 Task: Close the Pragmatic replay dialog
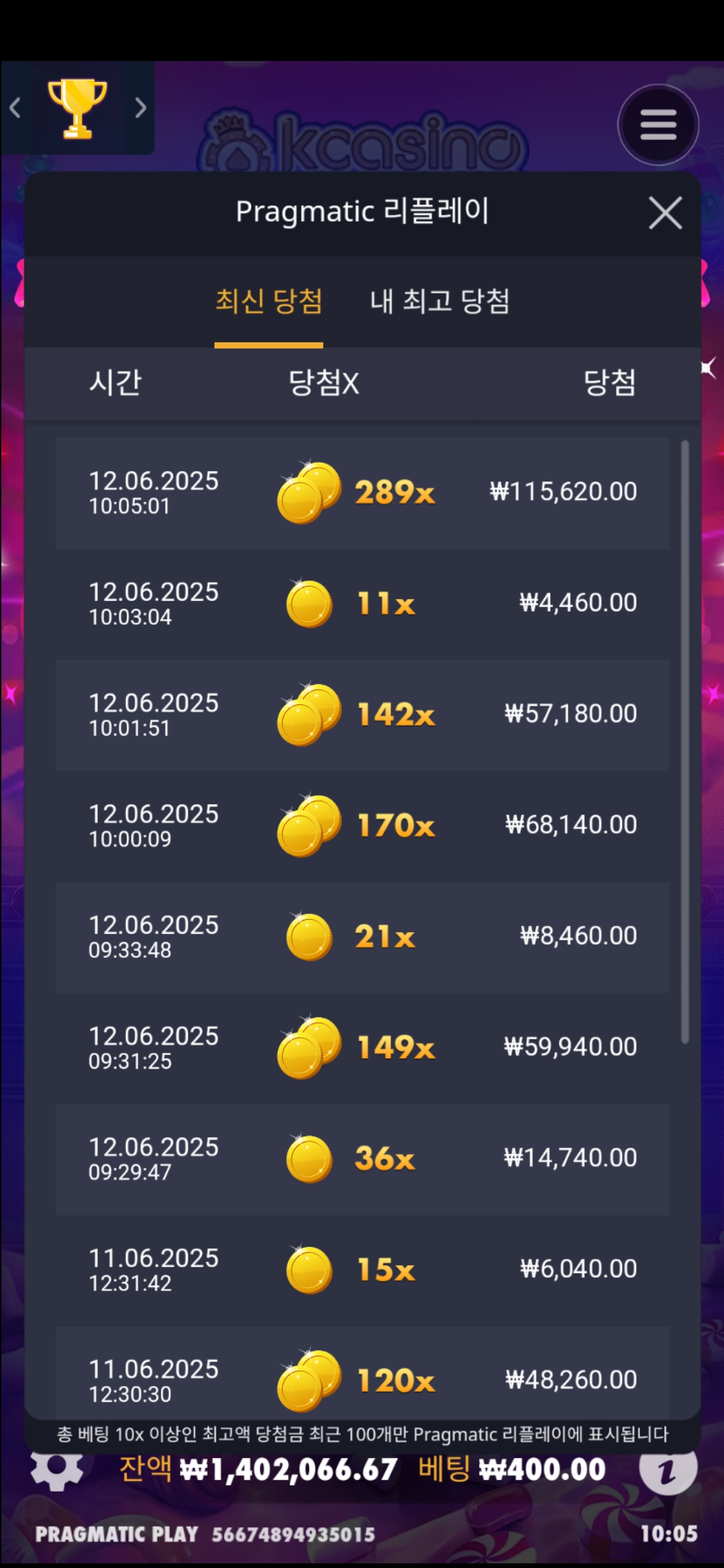point(665,213)
